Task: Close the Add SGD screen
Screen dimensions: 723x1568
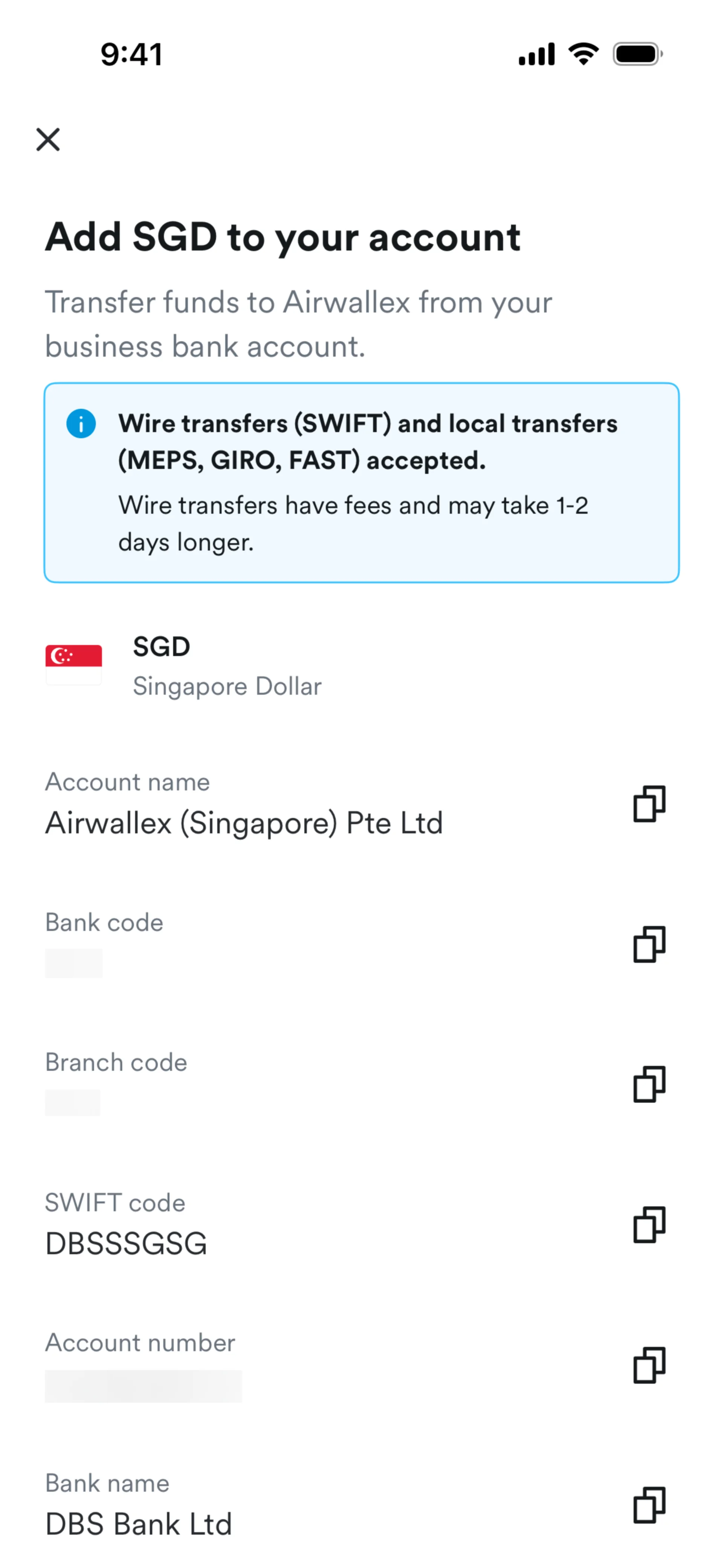Action: [48, 139]
